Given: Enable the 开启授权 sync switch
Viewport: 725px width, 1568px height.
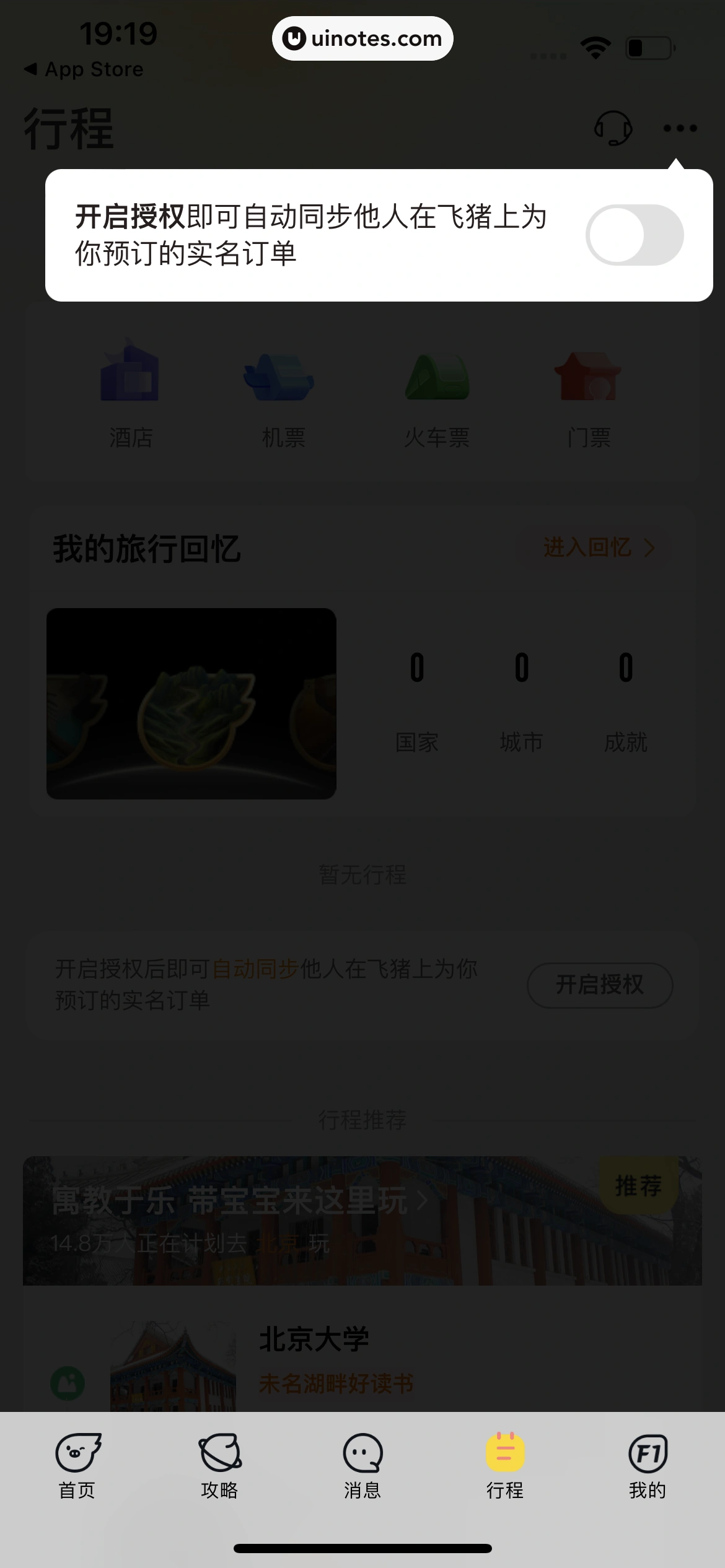Looking at the screenshot, I should (634, 235).
